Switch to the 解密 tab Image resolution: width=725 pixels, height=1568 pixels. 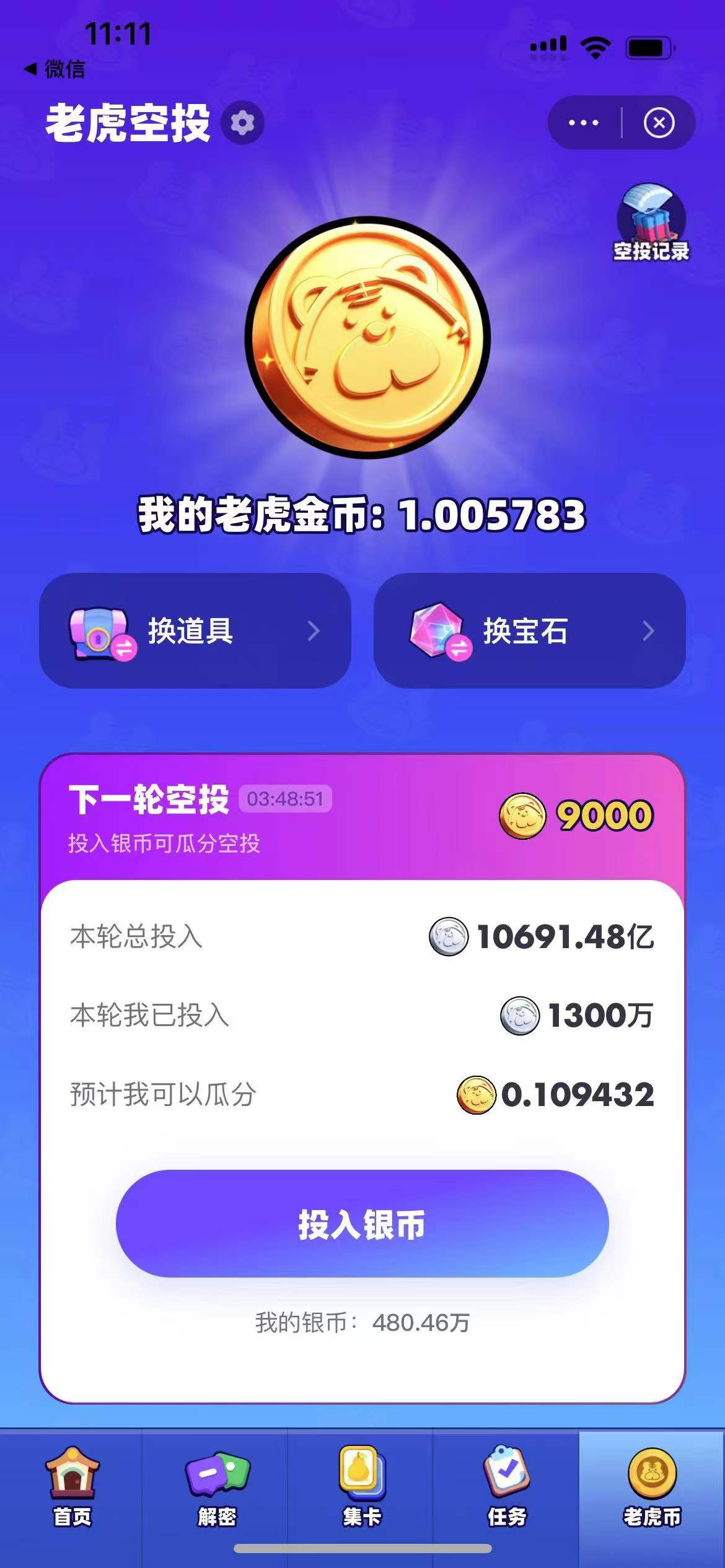pos(217,1487)
